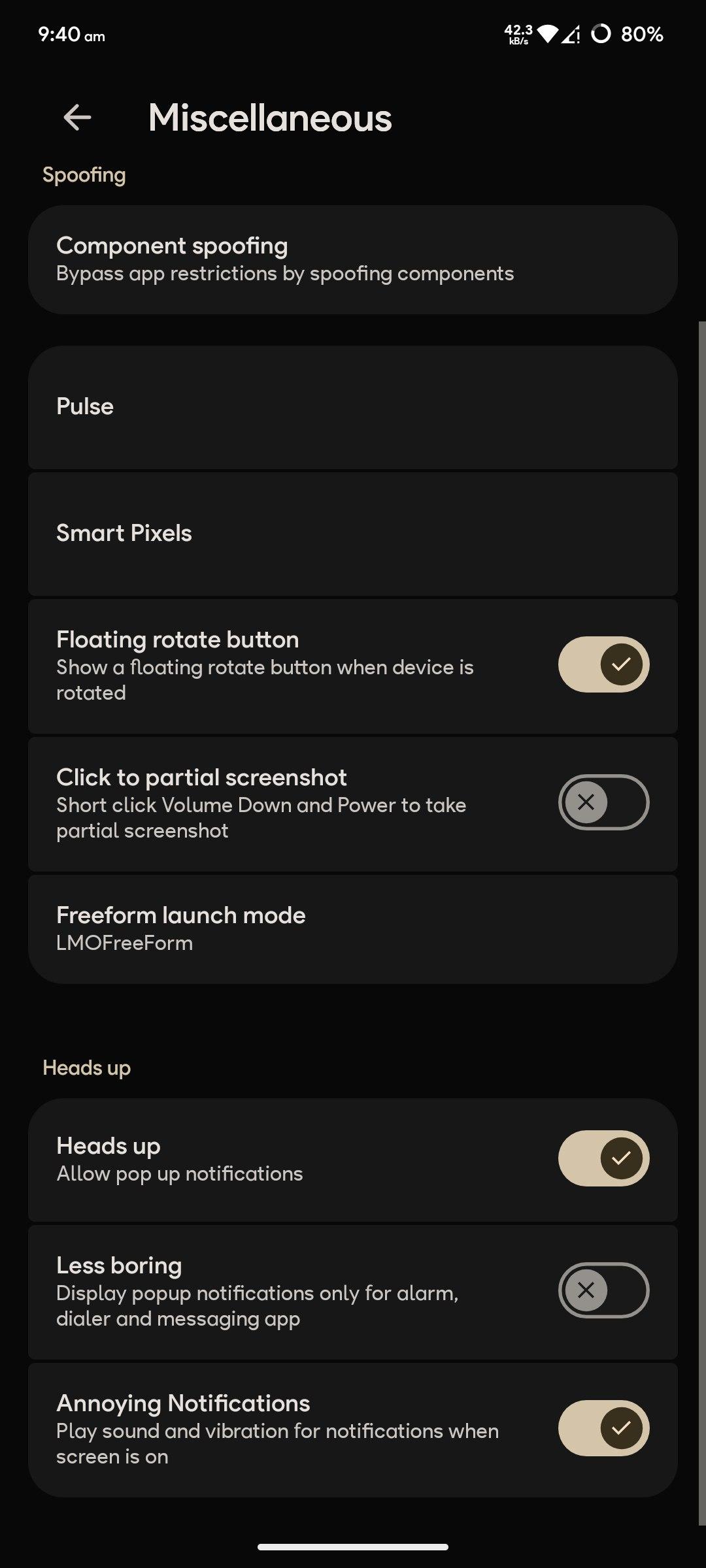This screenshot has width=706, height=1568.
Task: Open Smart Pixels settings
Action: click(x=353, y=533)
